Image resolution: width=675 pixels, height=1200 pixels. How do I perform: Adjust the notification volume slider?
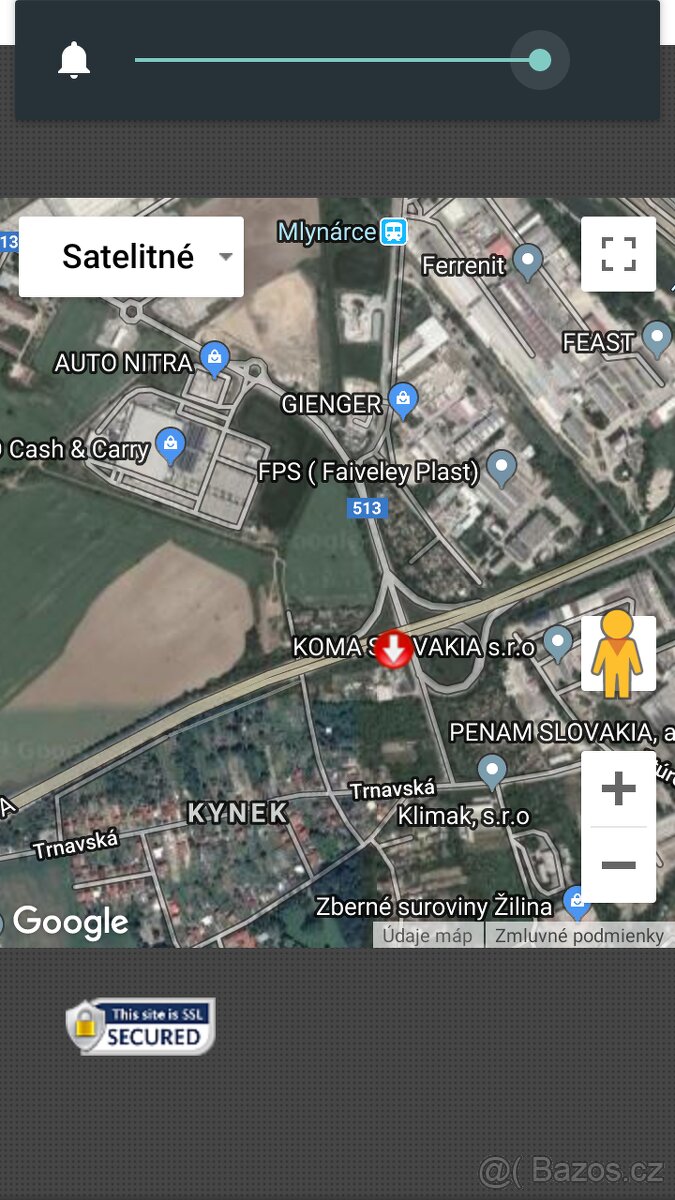(x=338, y=60)
